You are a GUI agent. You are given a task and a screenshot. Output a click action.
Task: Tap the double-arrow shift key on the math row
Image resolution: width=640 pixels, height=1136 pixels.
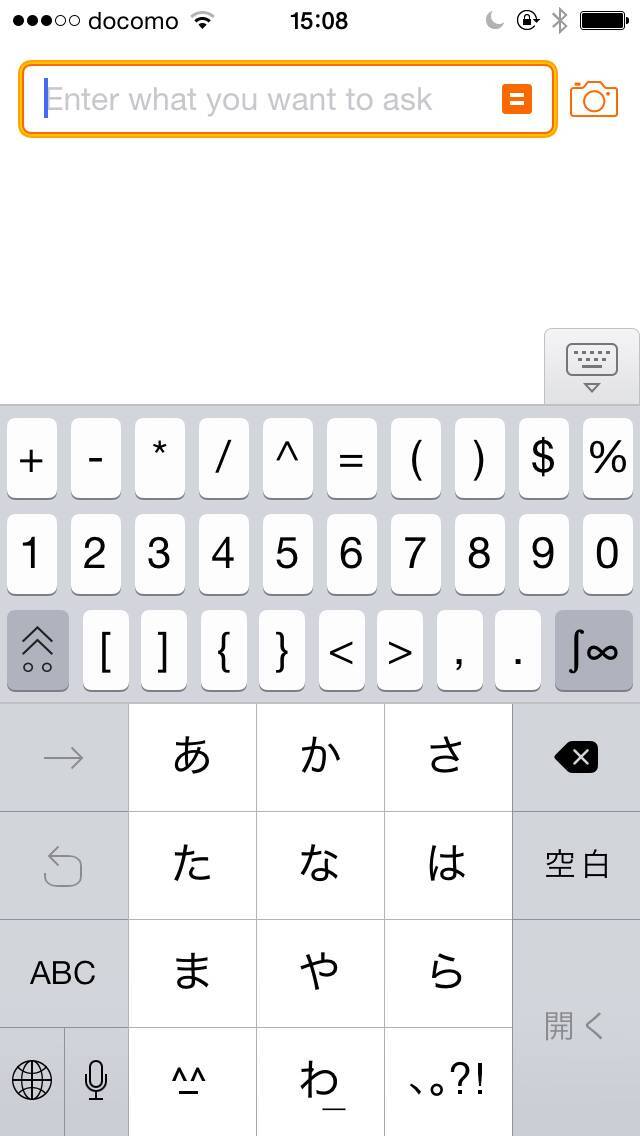click(38, 651)
